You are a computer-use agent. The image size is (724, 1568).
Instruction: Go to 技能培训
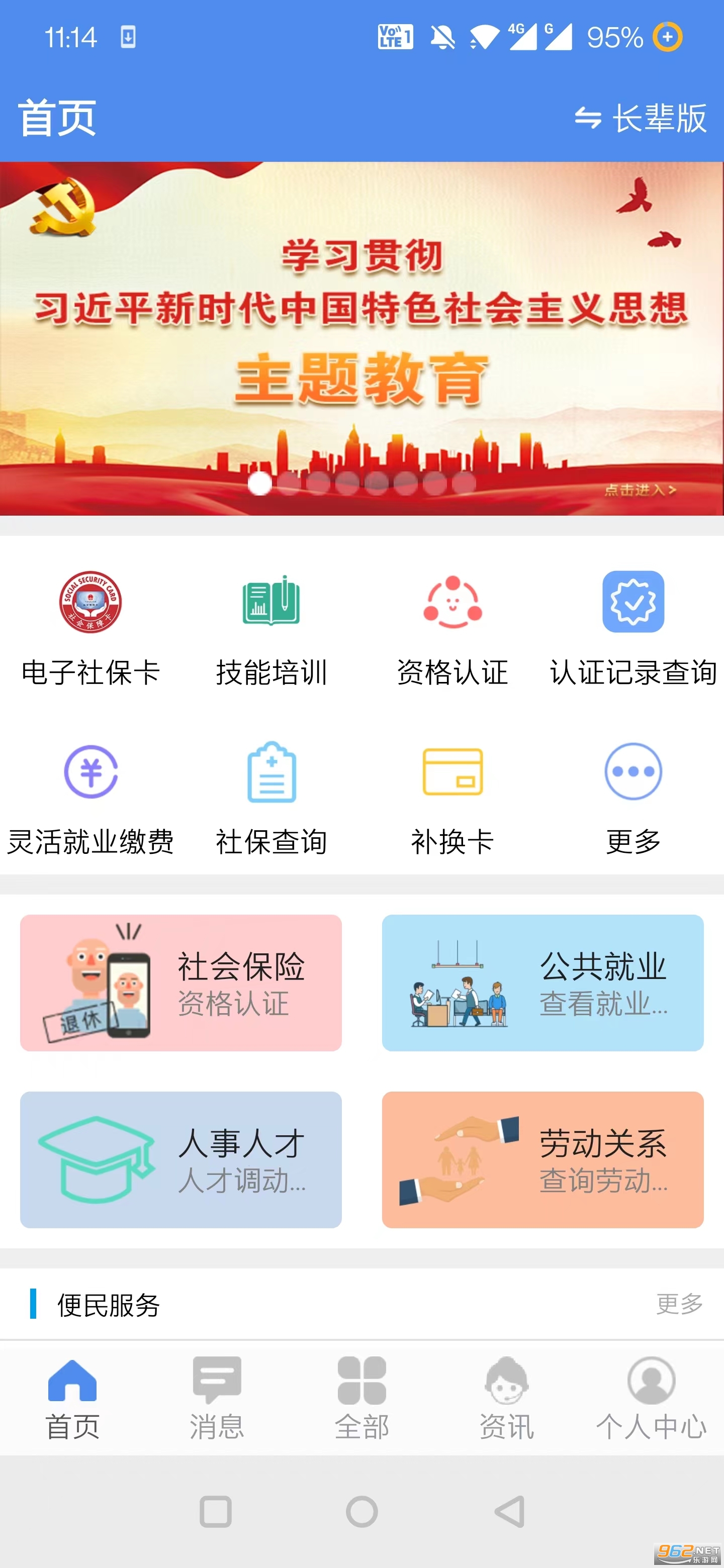[x=271, y=628]
